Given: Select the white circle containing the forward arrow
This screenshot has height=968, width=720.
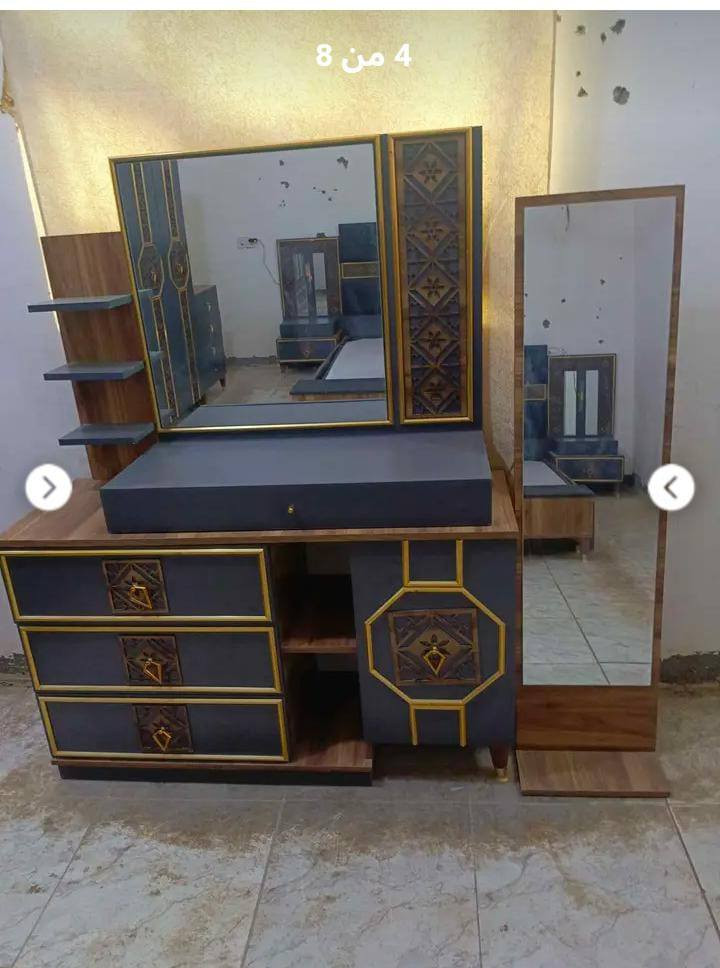Looking at the screenshot, I should 47,489.
